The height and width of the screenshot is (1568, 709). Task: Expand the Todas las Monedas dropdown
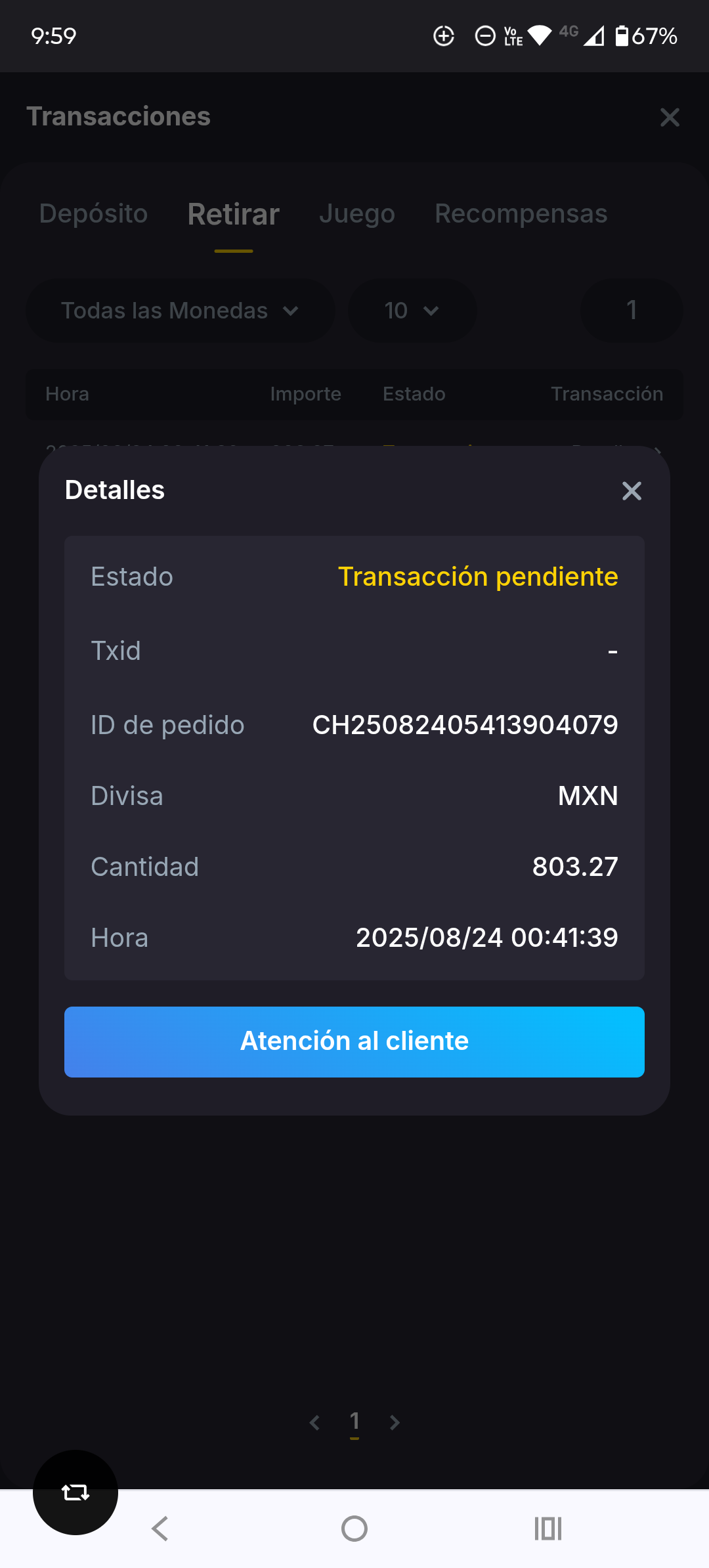tap(180, 311)
